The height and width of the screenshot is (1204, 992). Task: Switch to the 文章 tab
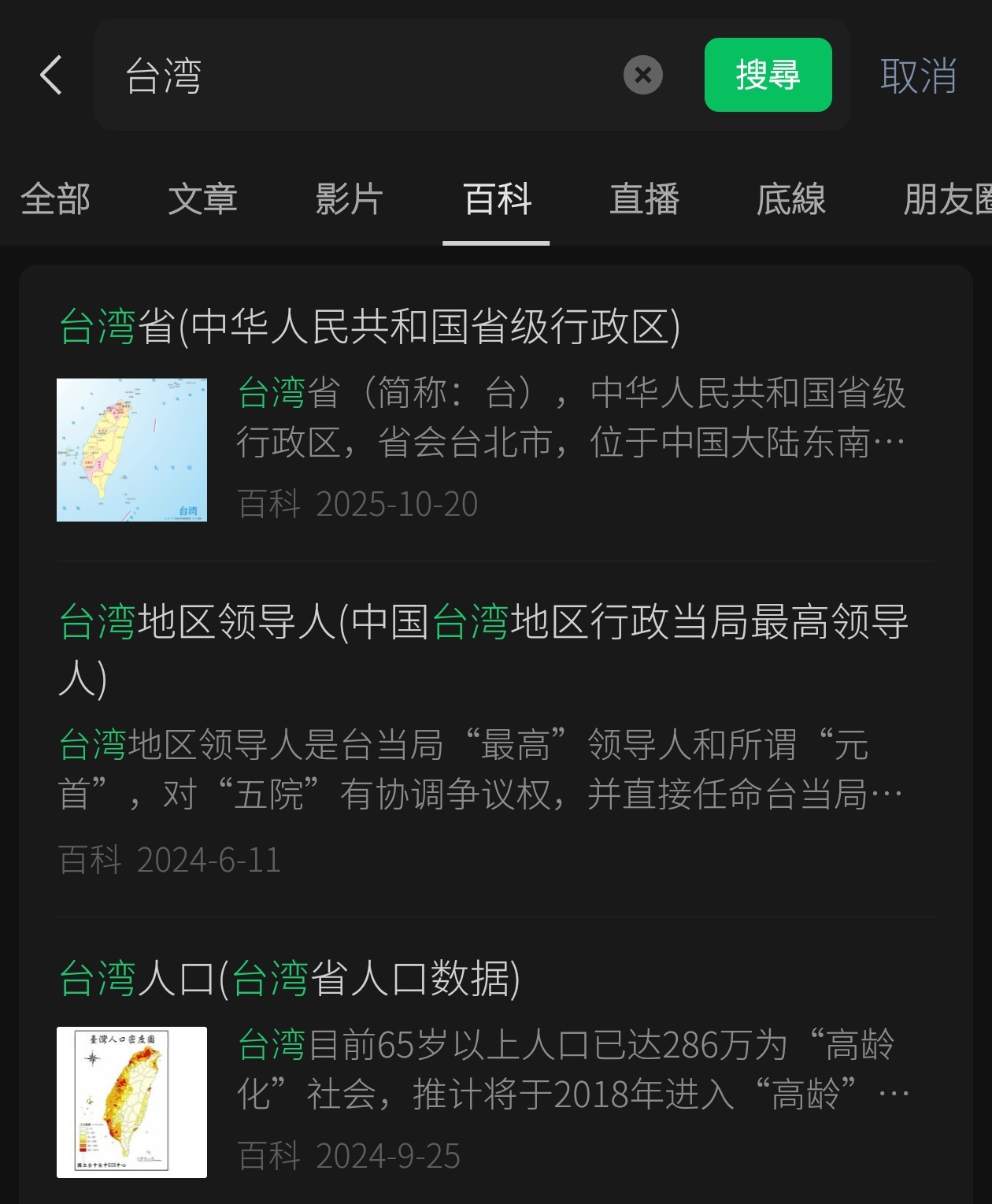tap(202, 199)
